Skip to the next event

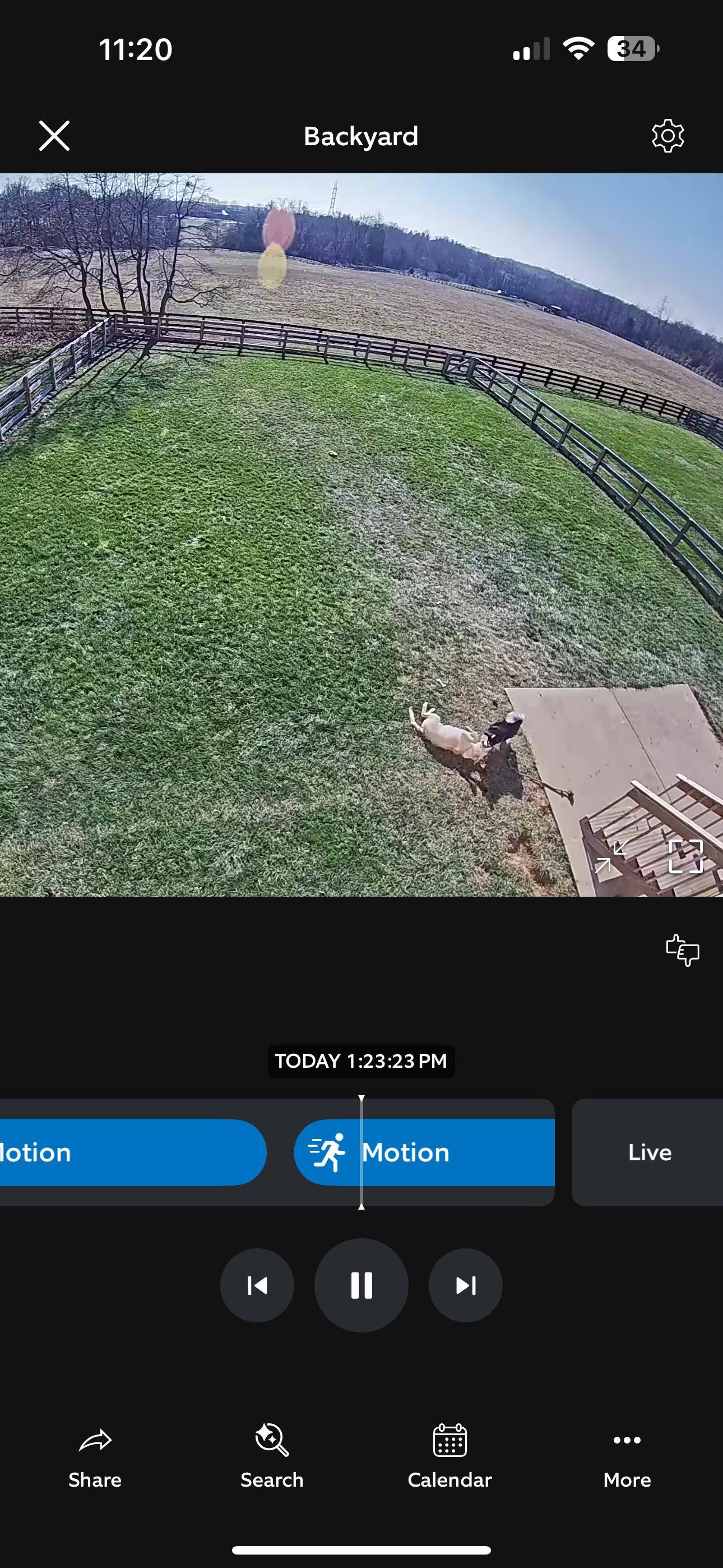pyautogui.click(x=466, y=1285)
